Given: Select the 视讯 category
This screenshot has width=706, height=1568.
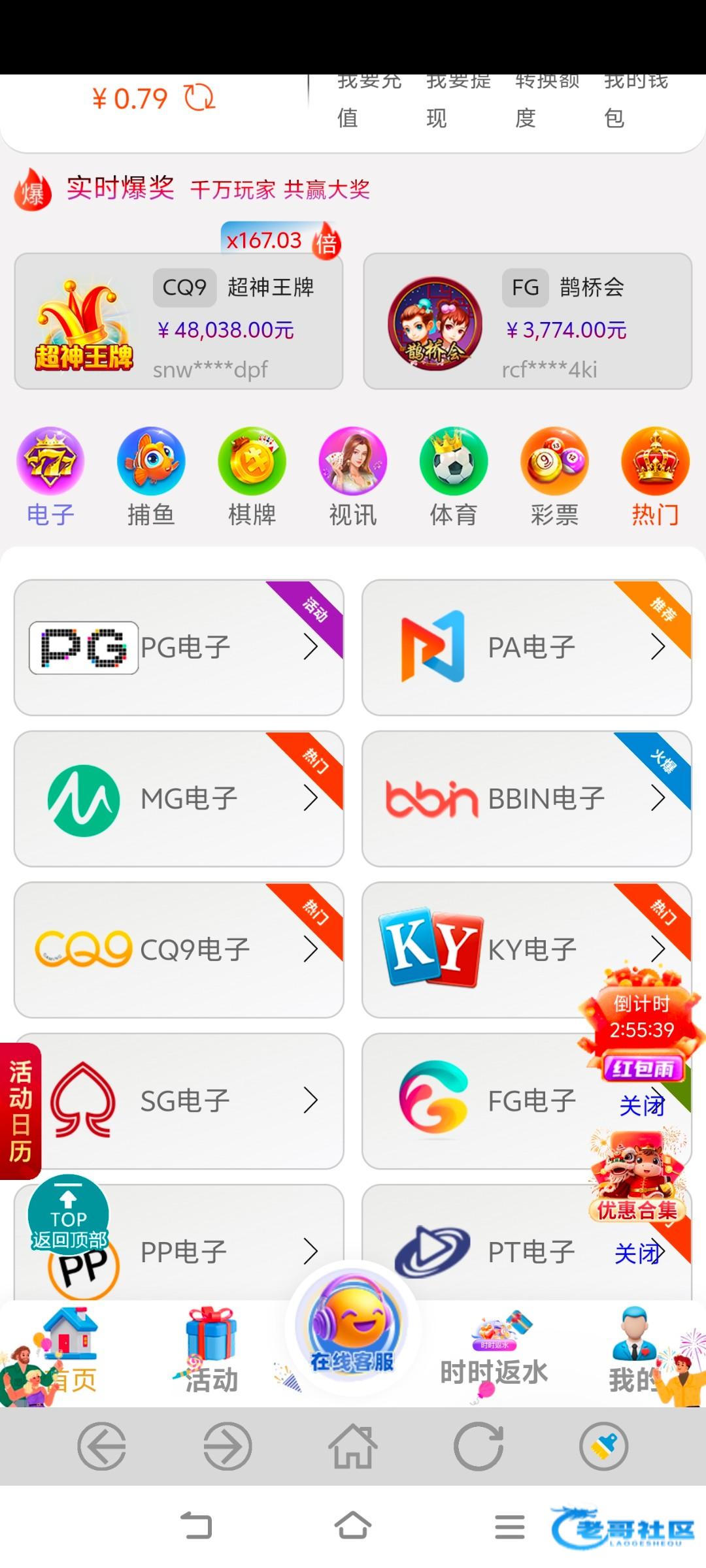Looking at the screenshot, I should 353,477.
